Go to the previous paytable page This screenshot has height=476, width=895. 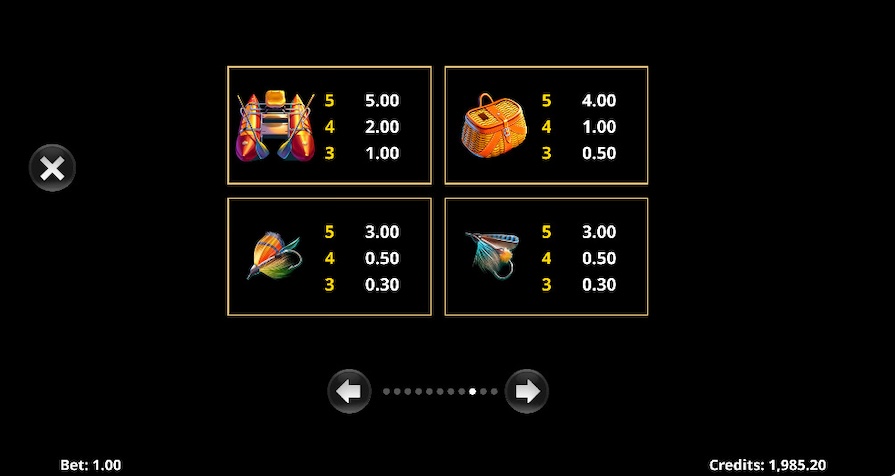coord(349,391)
